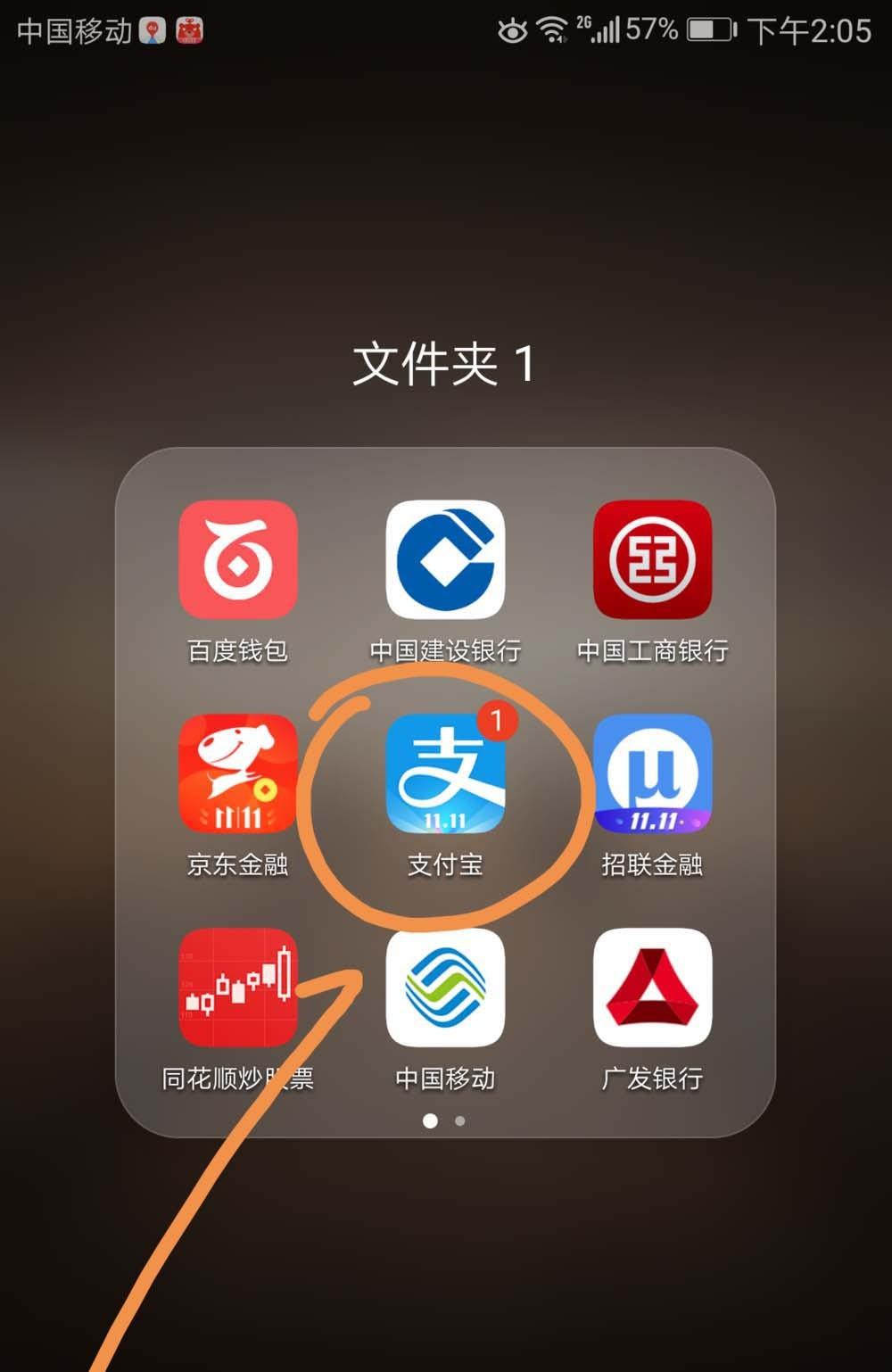The height and width of the screenshot is (1372, 892).
Task: Open the ICBC (中国工商银行) app
Action: pos(653,560)
